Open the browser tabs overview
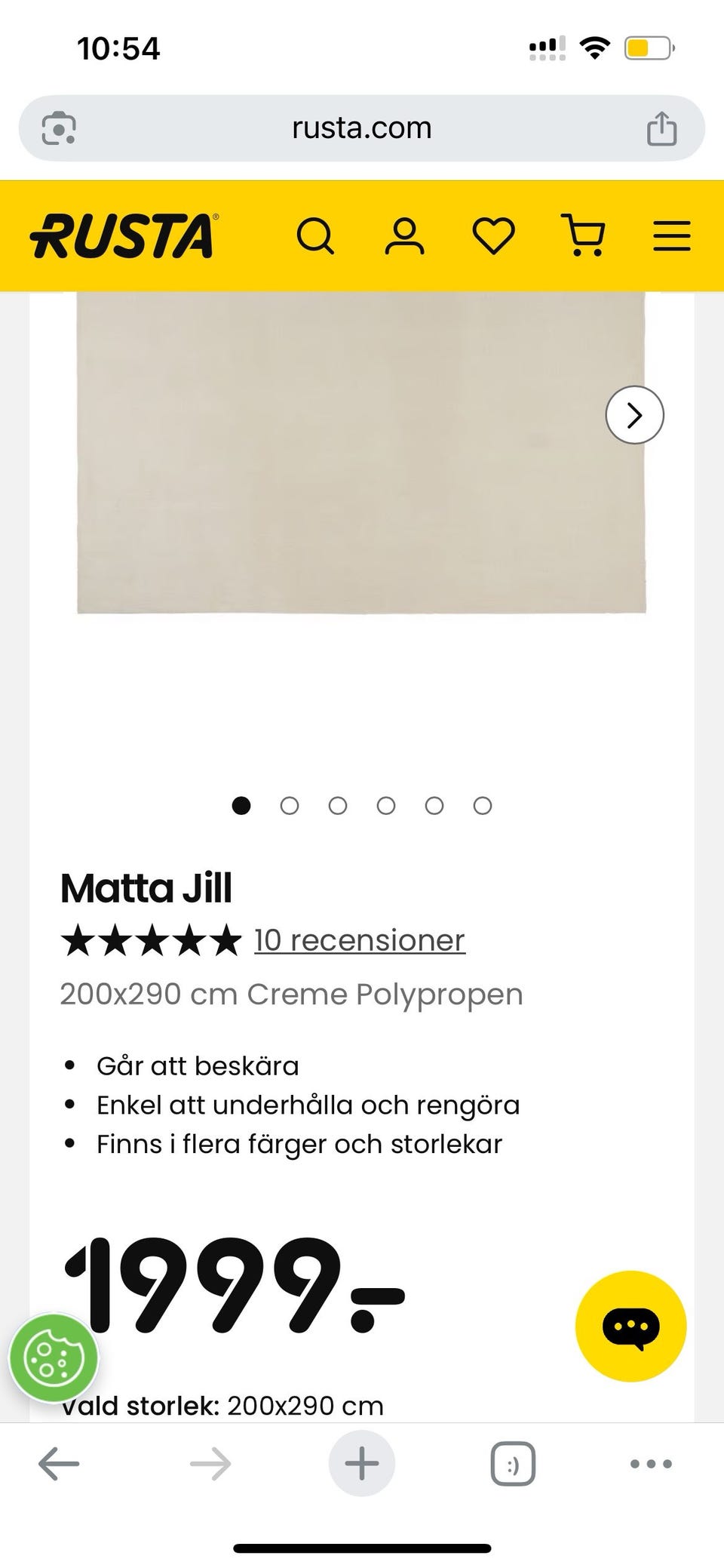The image size is (724, 1568). [512, 1462]
